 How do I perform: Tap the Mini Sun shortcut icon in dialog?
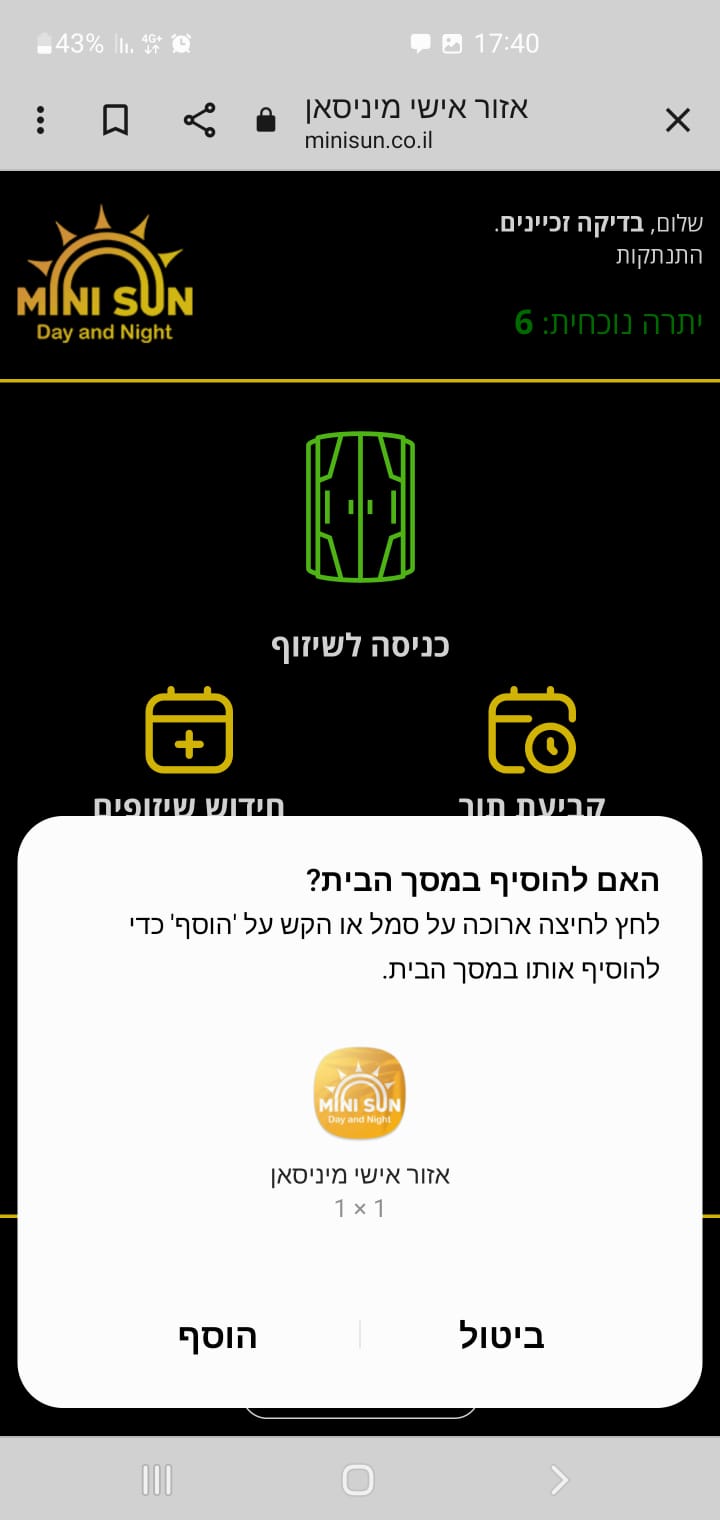(360, 1093)
